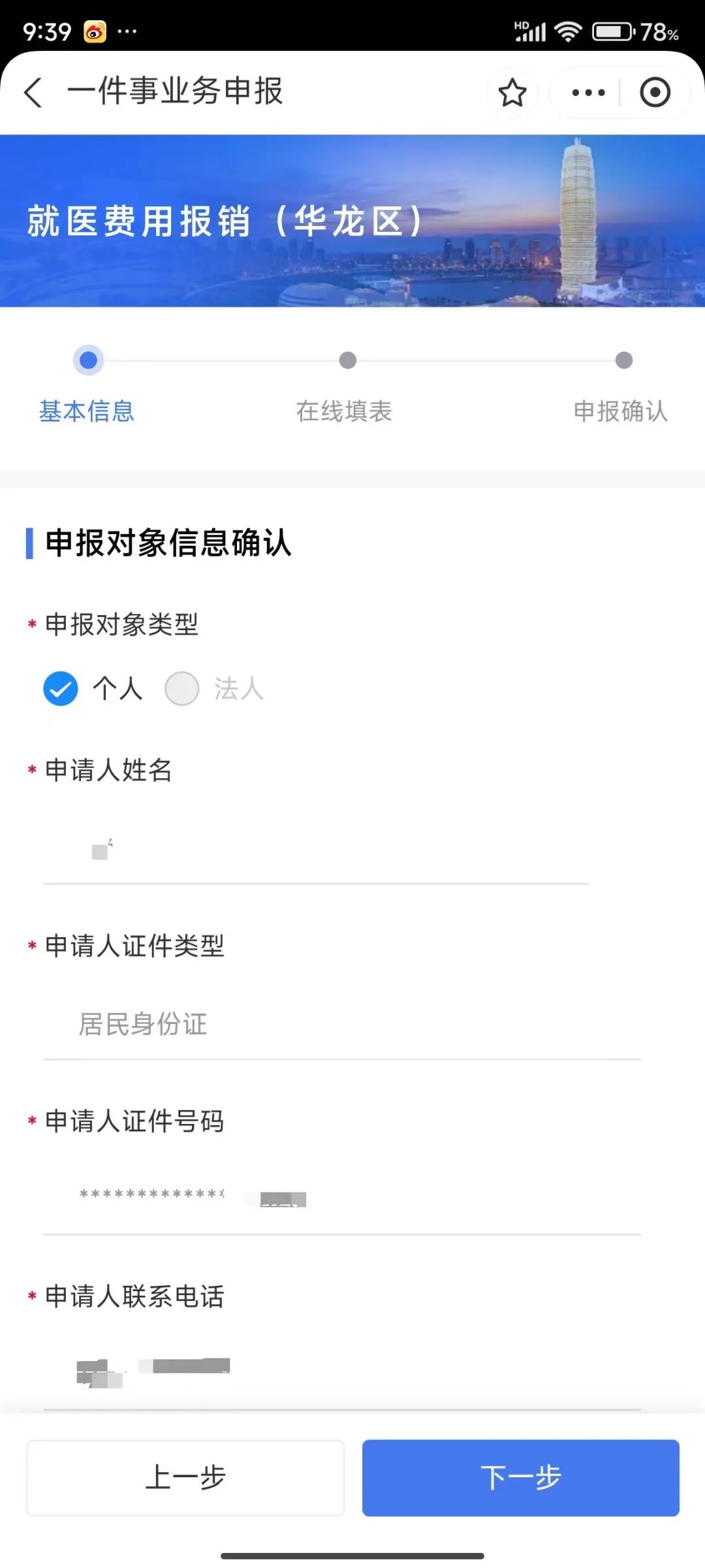This screenshot has width=705, height=1568.
Task: Proceed with the 下一步 button
Action: click(520, 1477)
